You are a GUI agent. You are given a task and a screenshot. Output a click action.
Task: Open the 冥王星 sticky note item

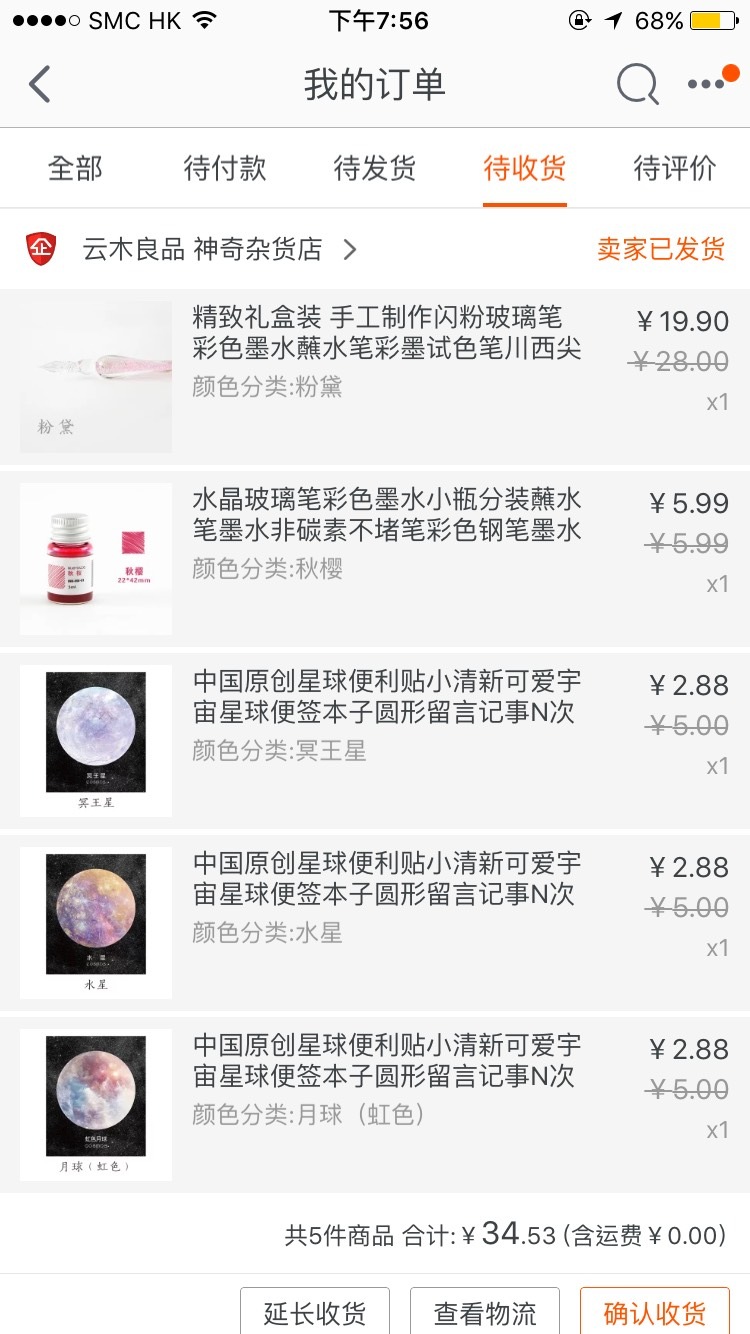tap(375, 741)
